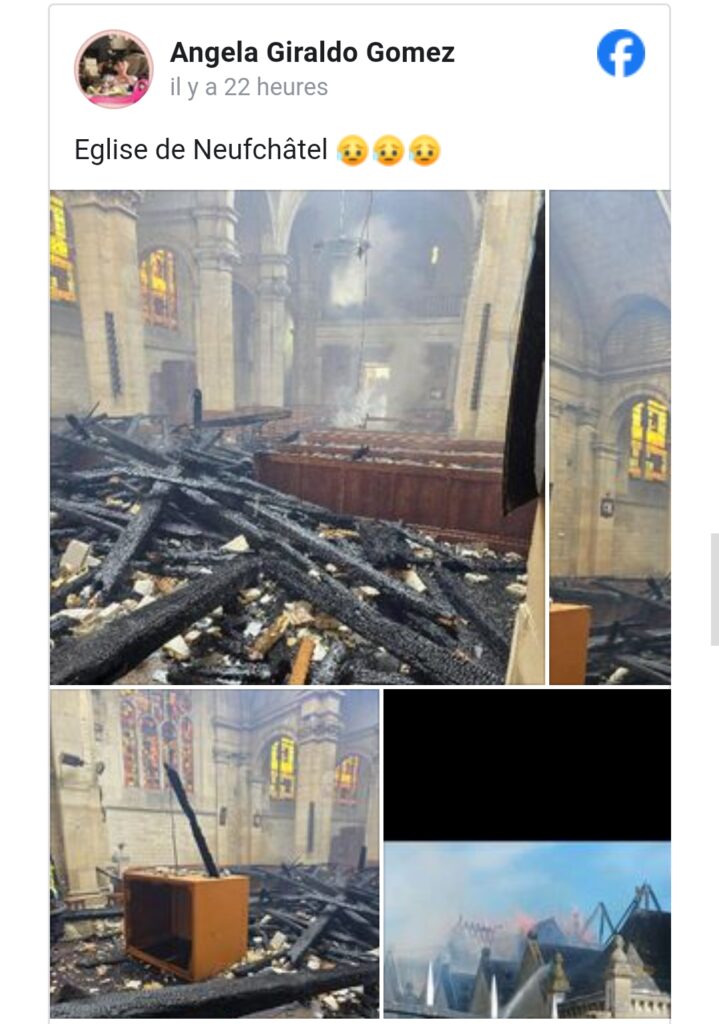Open the photo with the orange wooden lectern
The width and height of the screenshot is (719, 1024).
pos(215,853)
